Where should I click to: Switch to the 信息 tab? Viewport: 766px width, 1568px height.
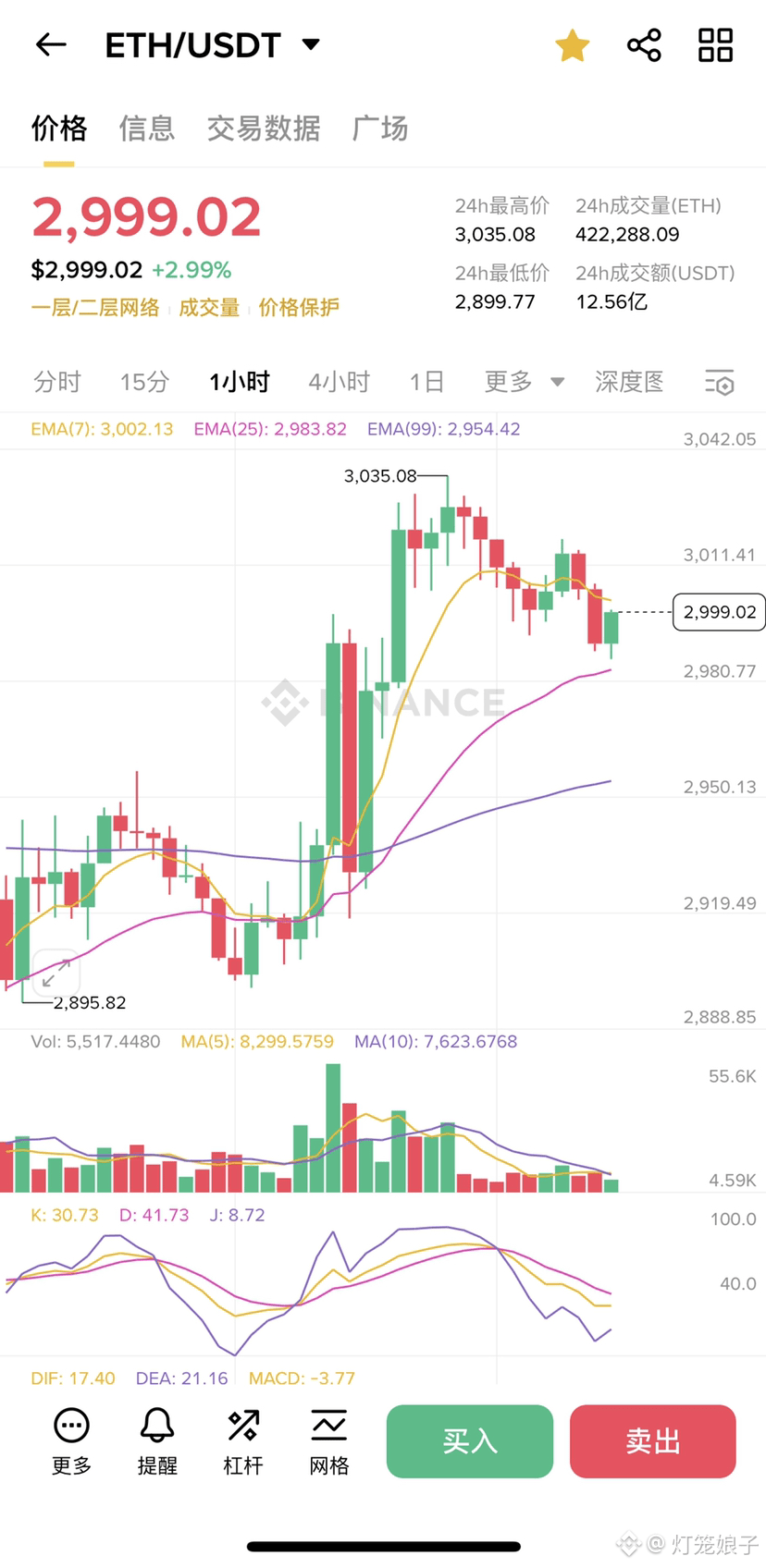click(147, 129)
